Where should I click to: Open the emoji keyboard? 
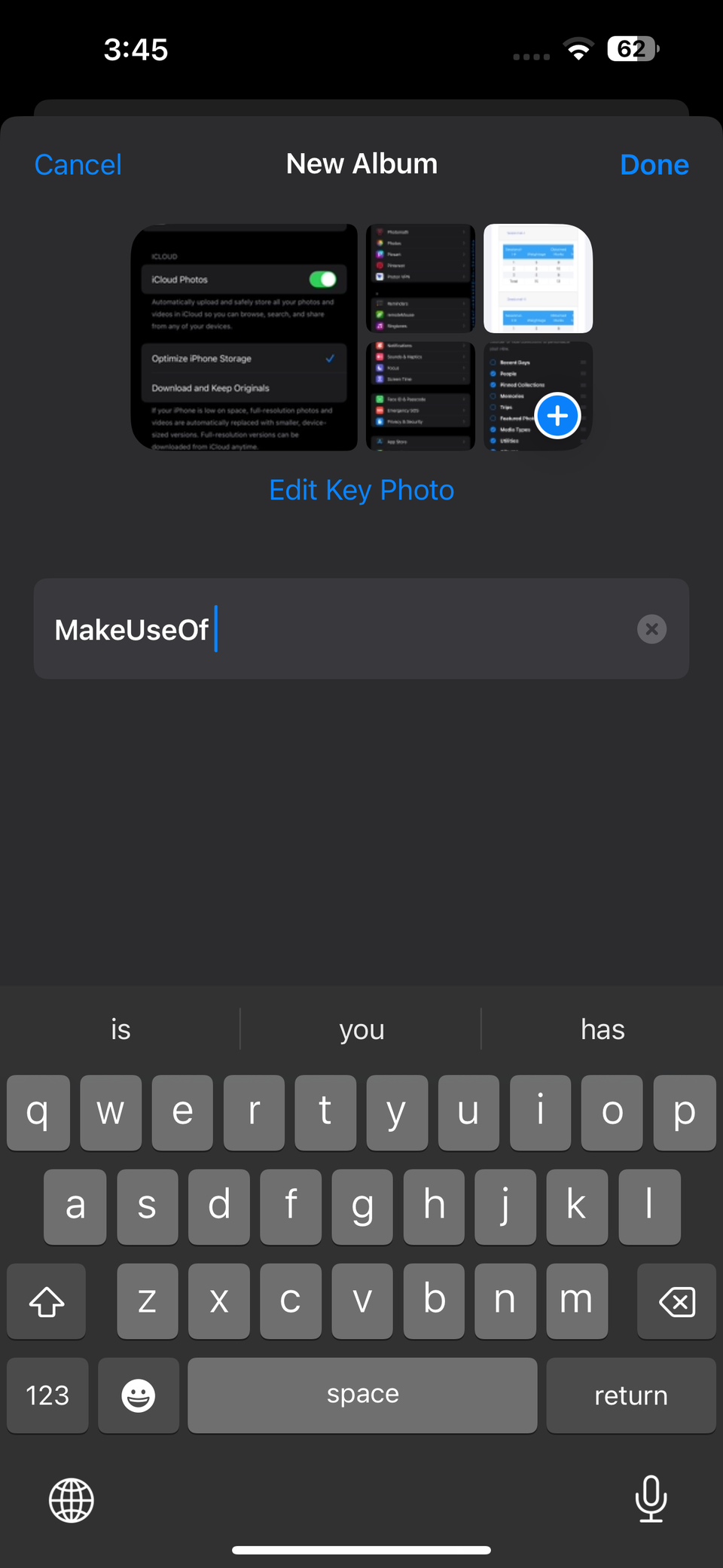139,1395
